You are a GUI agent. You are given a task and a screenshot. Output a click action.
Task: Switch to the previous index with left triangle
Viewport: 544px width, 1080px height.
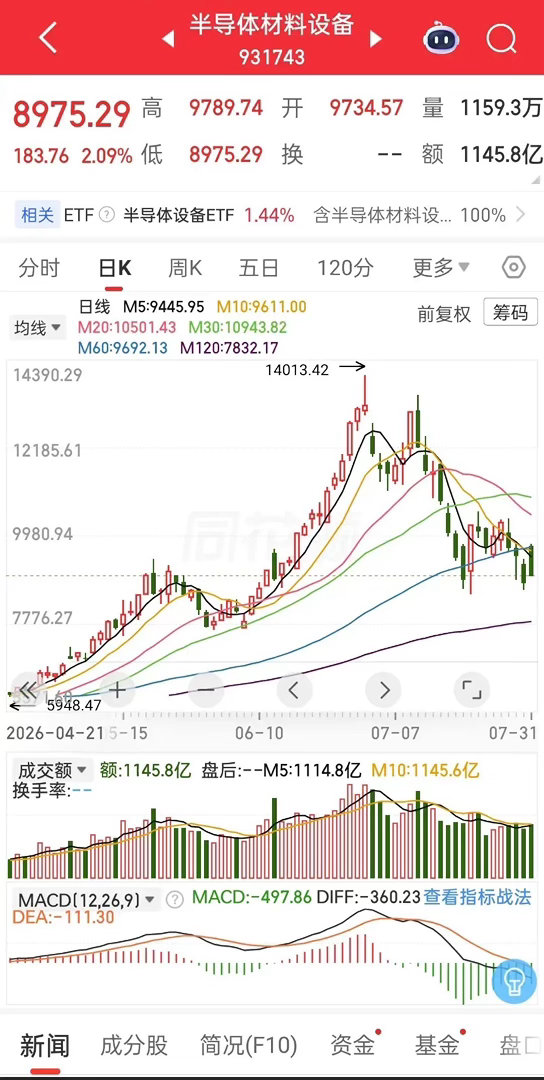(168, 39)
